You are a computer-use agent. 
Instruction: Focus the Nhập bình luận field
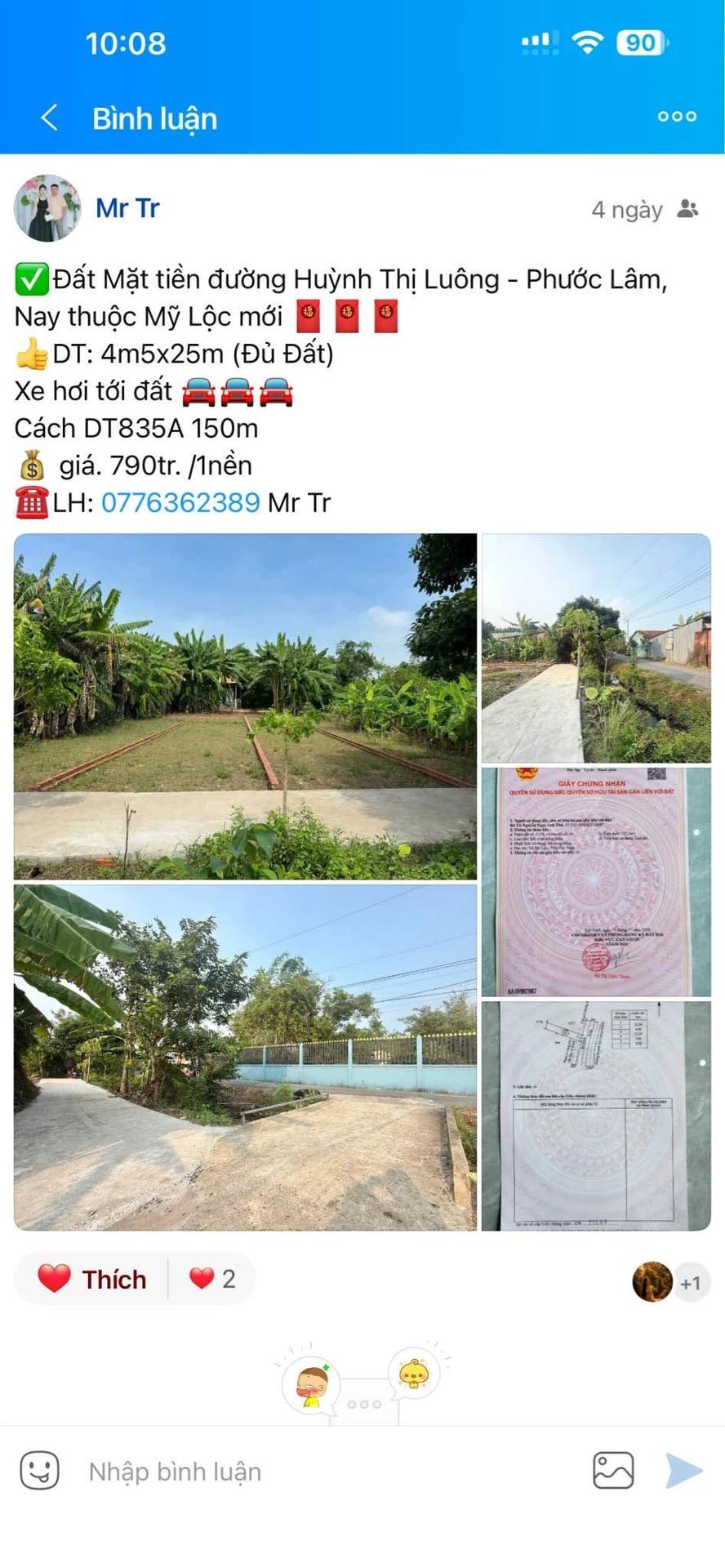327,1472
